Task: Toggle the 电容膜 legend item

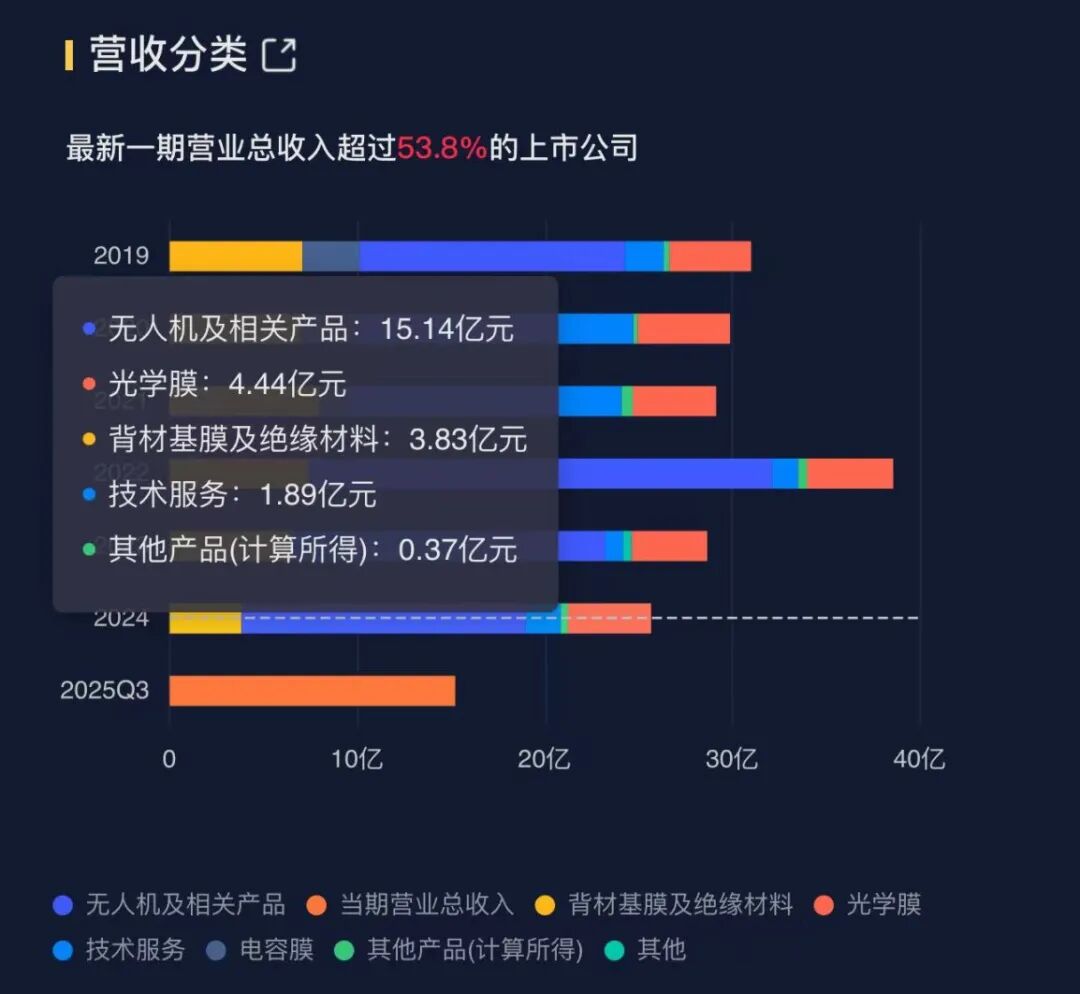Action: click(260, 949)
